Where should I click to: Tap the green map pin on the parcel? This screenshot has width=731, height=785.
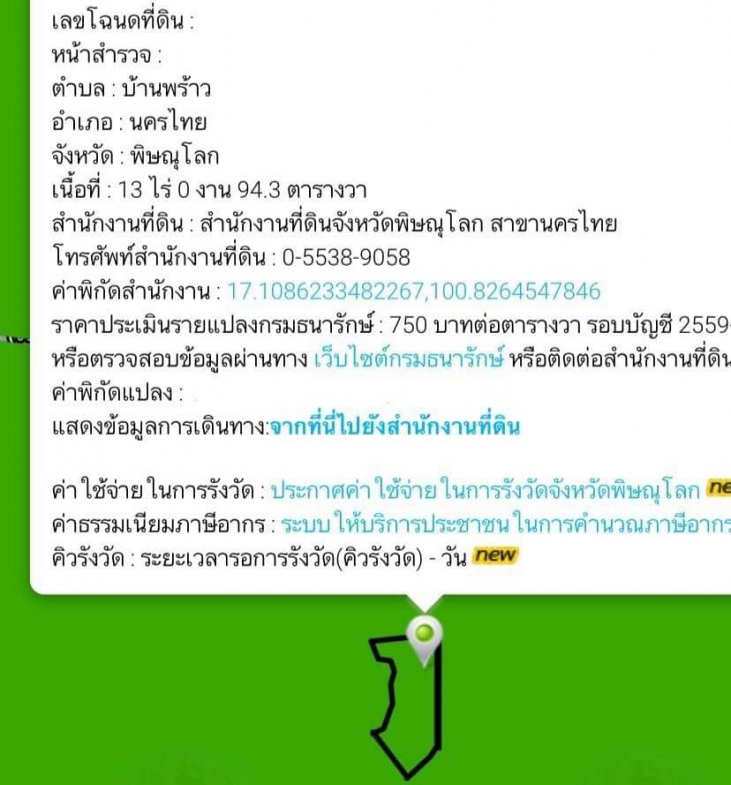(x=426, y=634)
